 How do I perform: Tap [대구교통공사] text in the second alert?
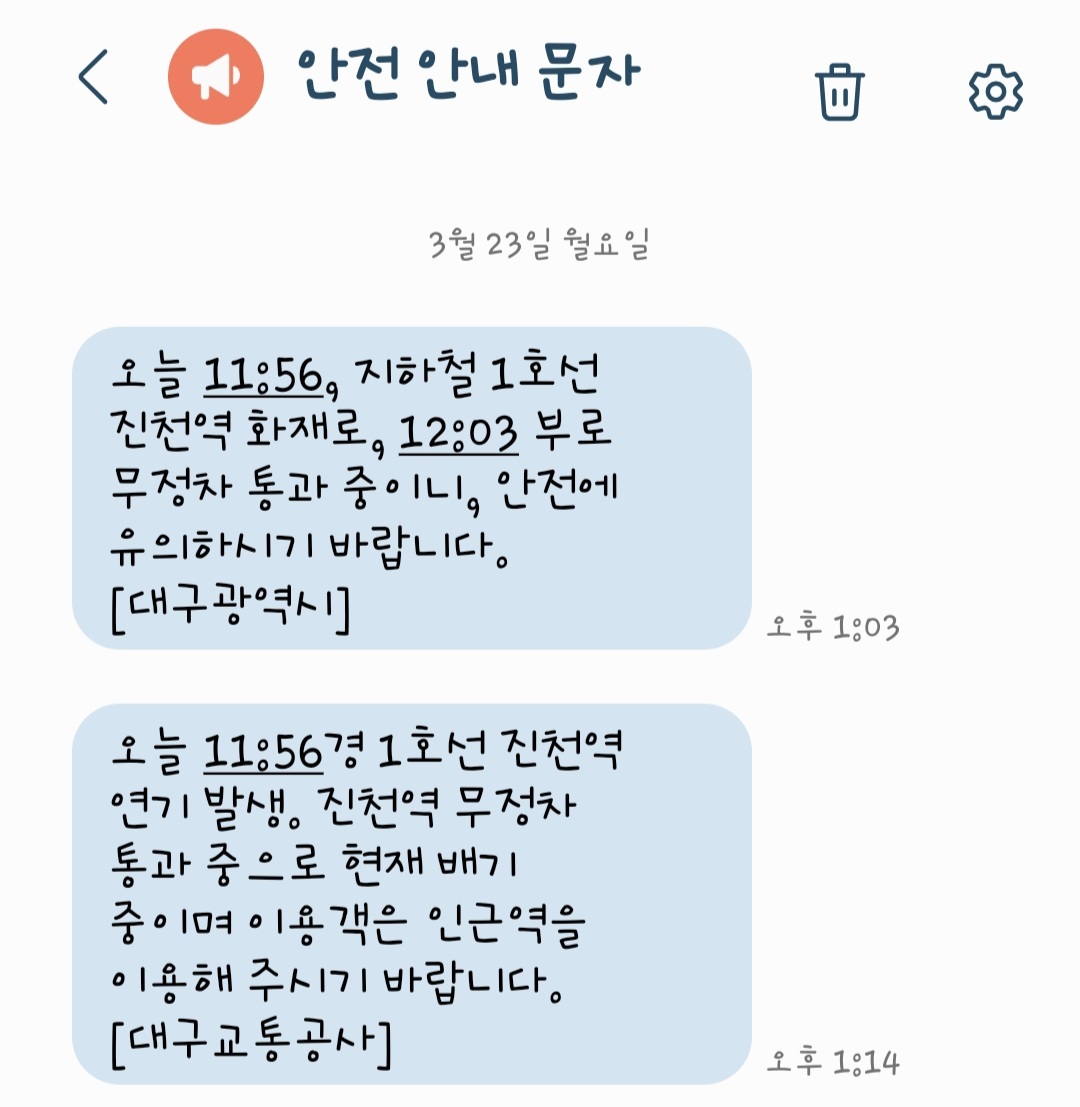click(250, 1043)
